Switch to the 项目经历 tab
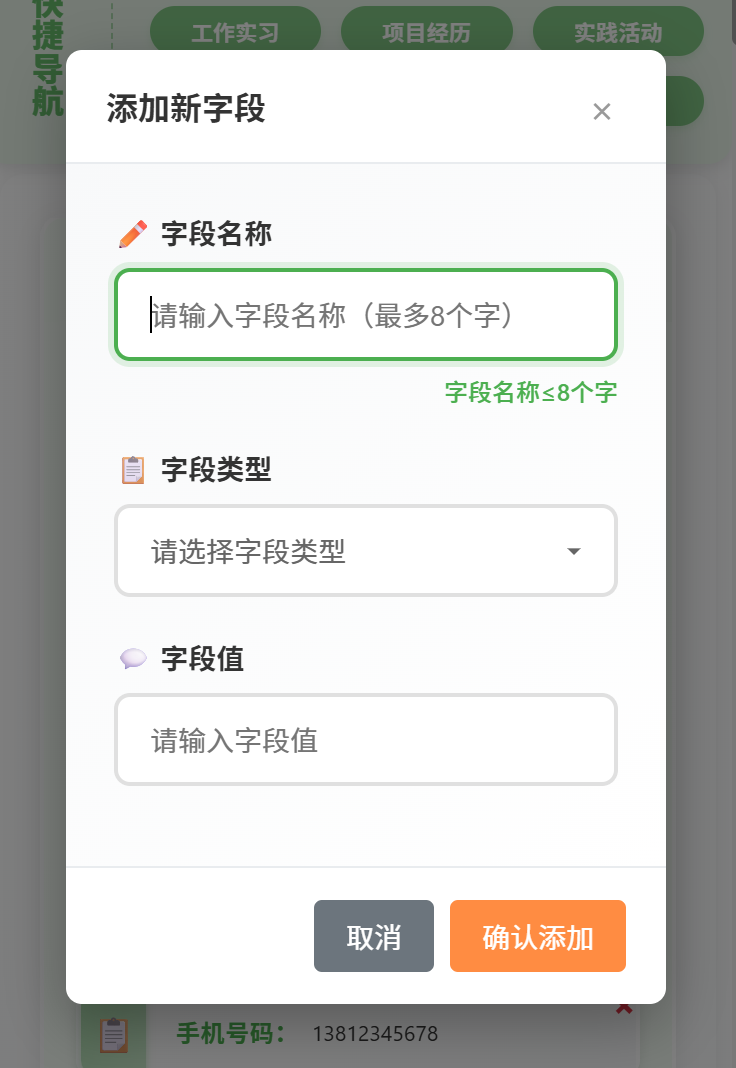This screenshot has height=1068, width=736. 427,31
